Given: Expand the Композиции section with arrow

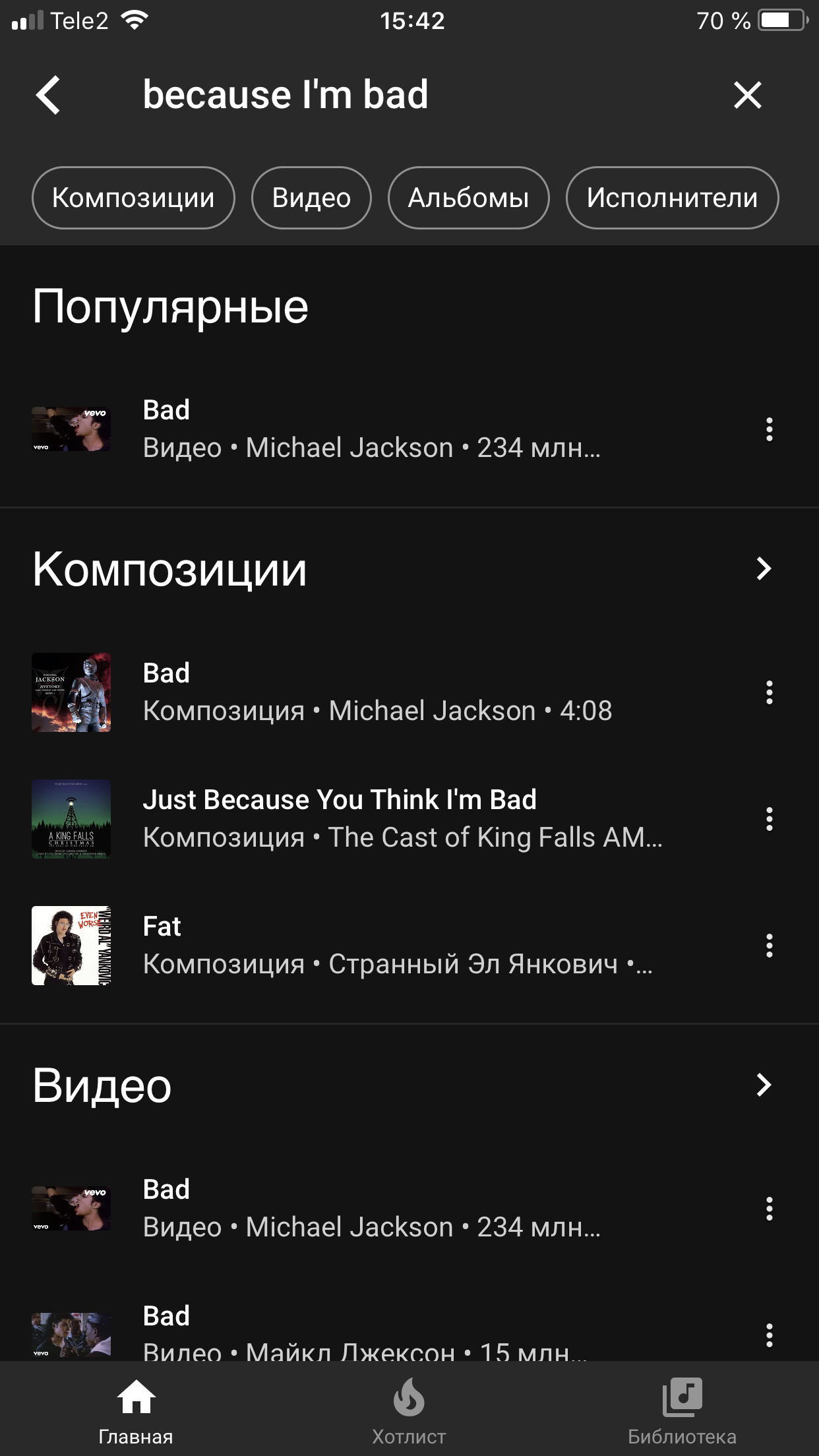Looking at the screenshot, I should [764, 568].
